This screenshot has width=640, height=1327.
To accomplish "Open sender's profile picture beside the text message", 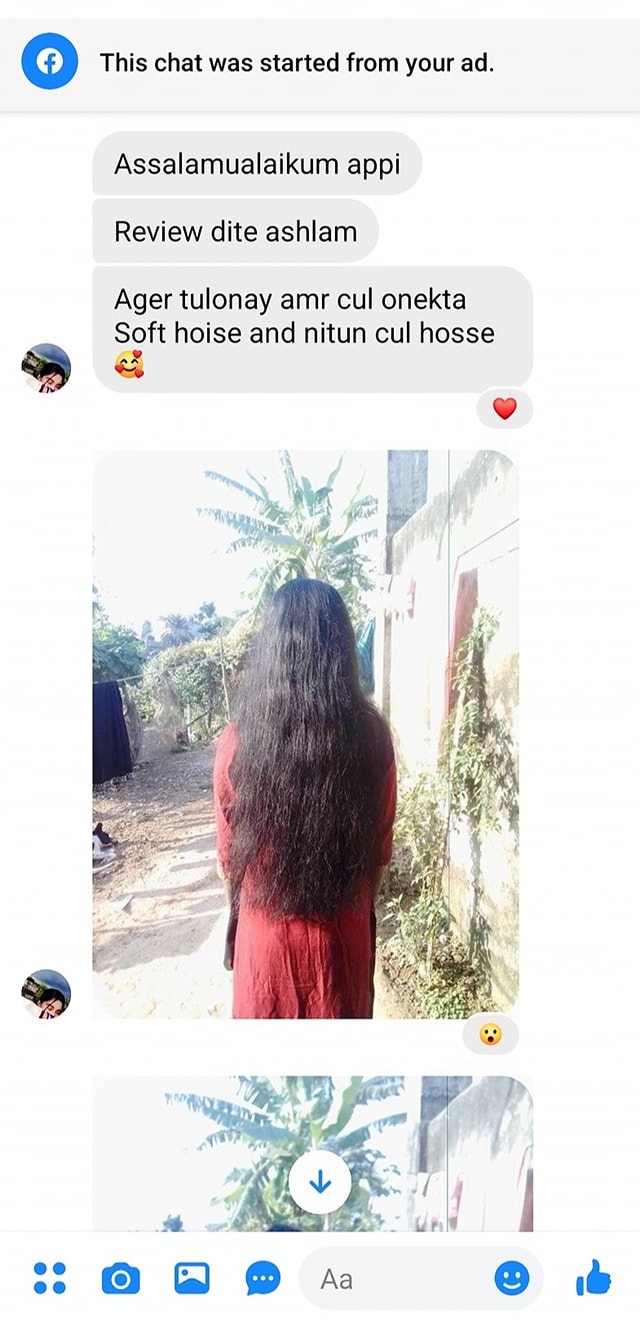I will (x=46, y=368).
